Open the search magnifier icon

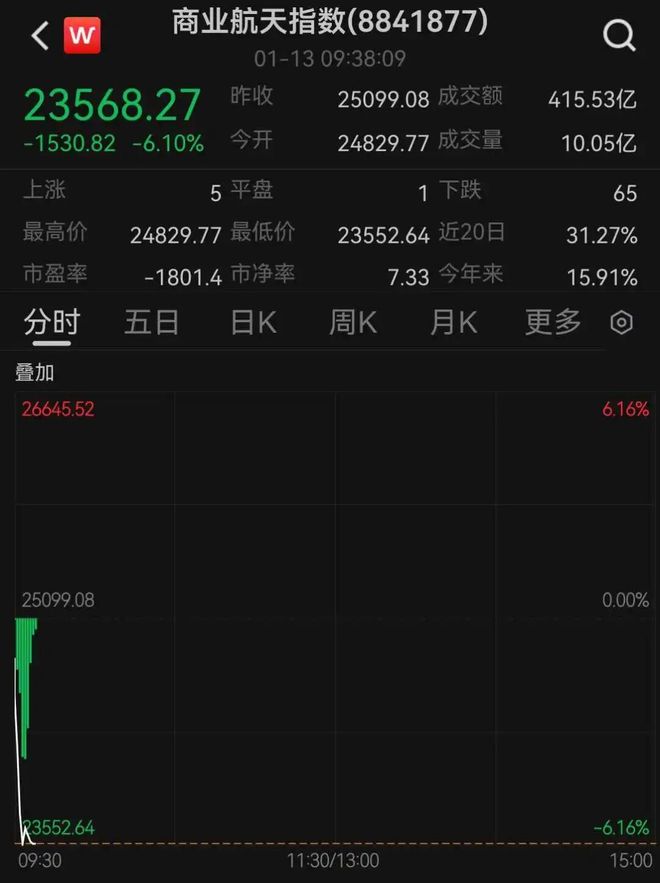619,37
